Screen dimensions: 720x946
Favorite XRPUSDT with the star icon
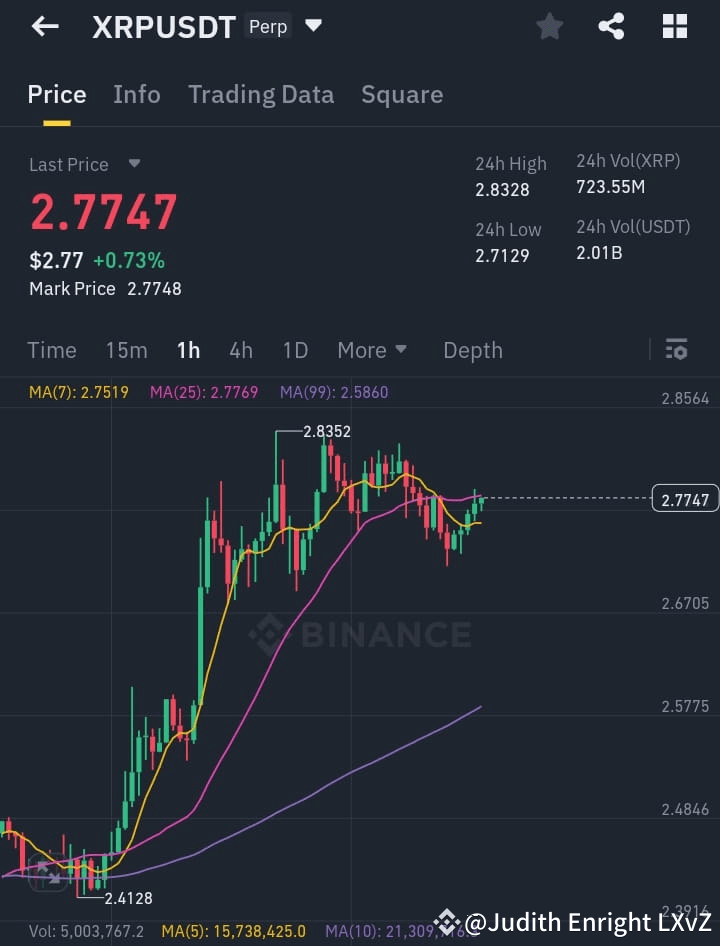(549, 26)
